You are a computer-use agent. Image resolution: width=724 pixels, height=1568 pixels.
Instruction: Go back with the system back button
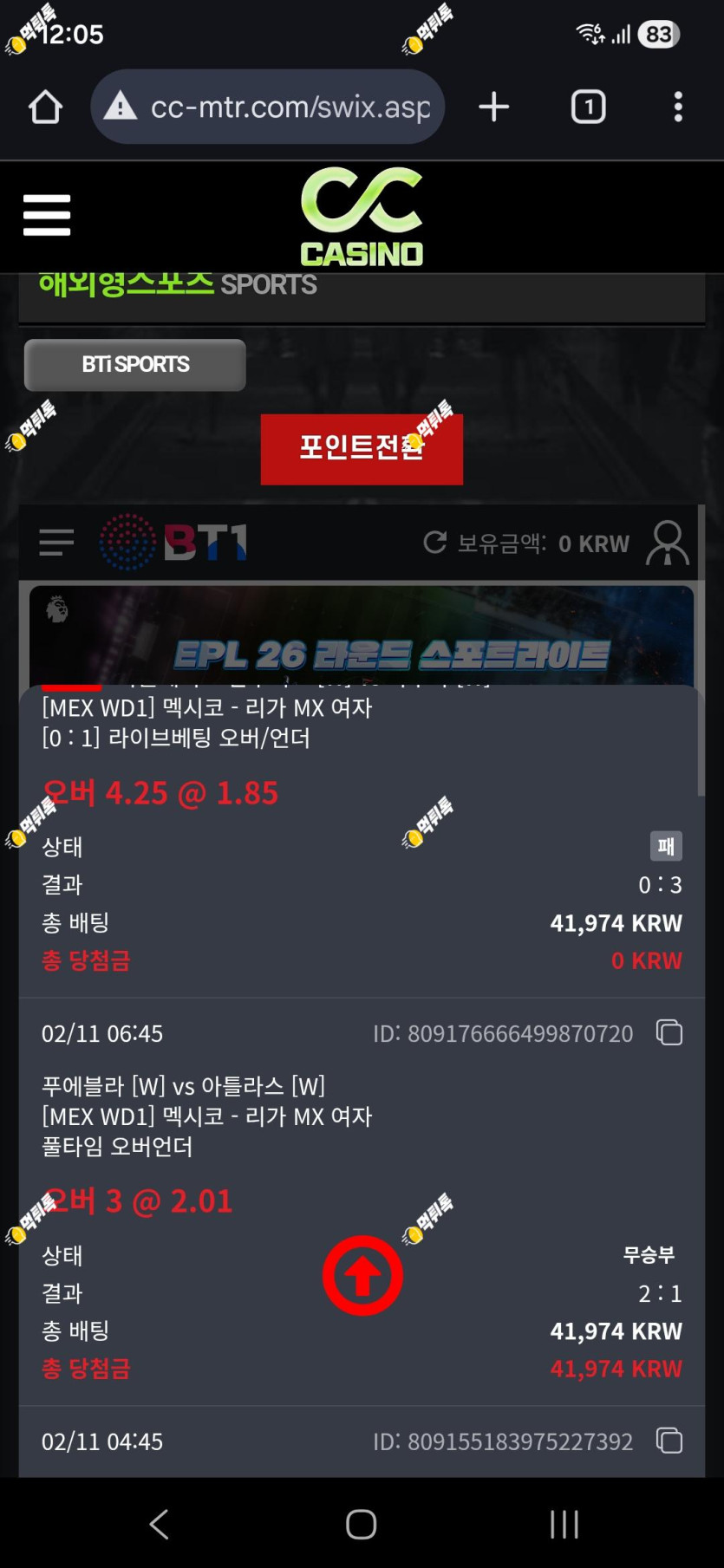click(159, 1524)
